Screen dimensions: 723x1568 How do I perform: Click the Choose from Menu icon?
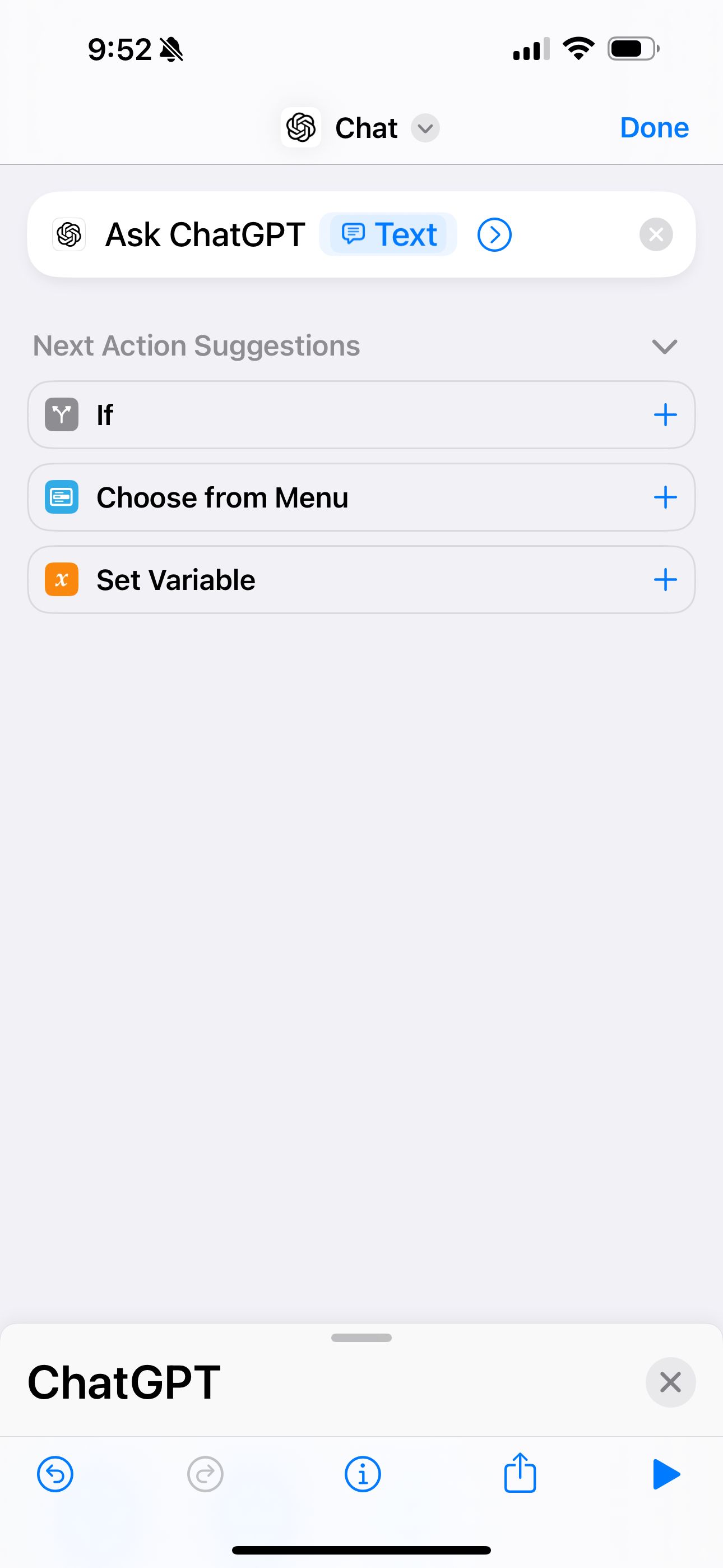pos(61,497)
